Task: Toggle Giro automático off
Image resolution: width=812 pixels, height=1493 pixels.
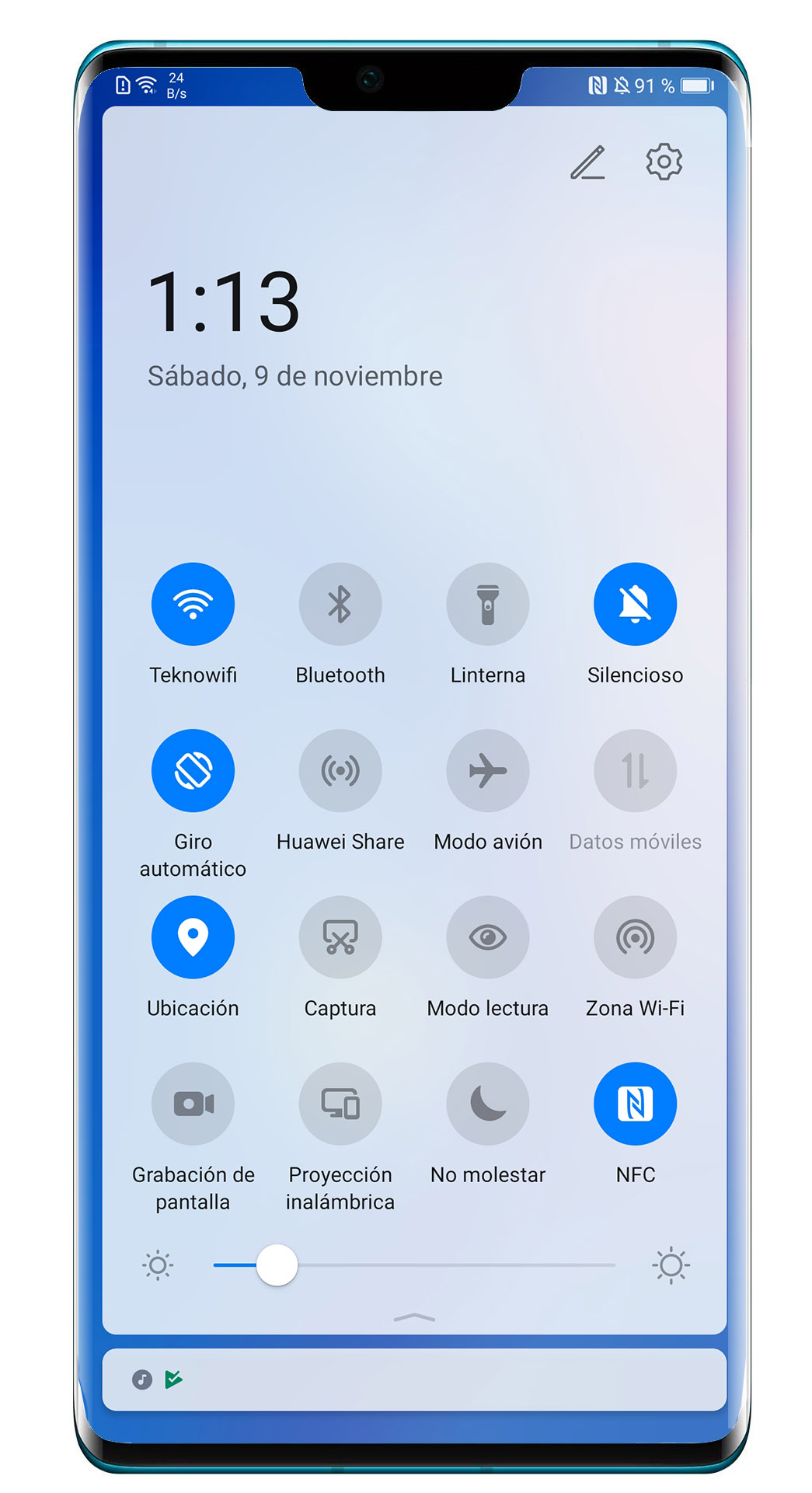Action: click(x=193, y=770)
